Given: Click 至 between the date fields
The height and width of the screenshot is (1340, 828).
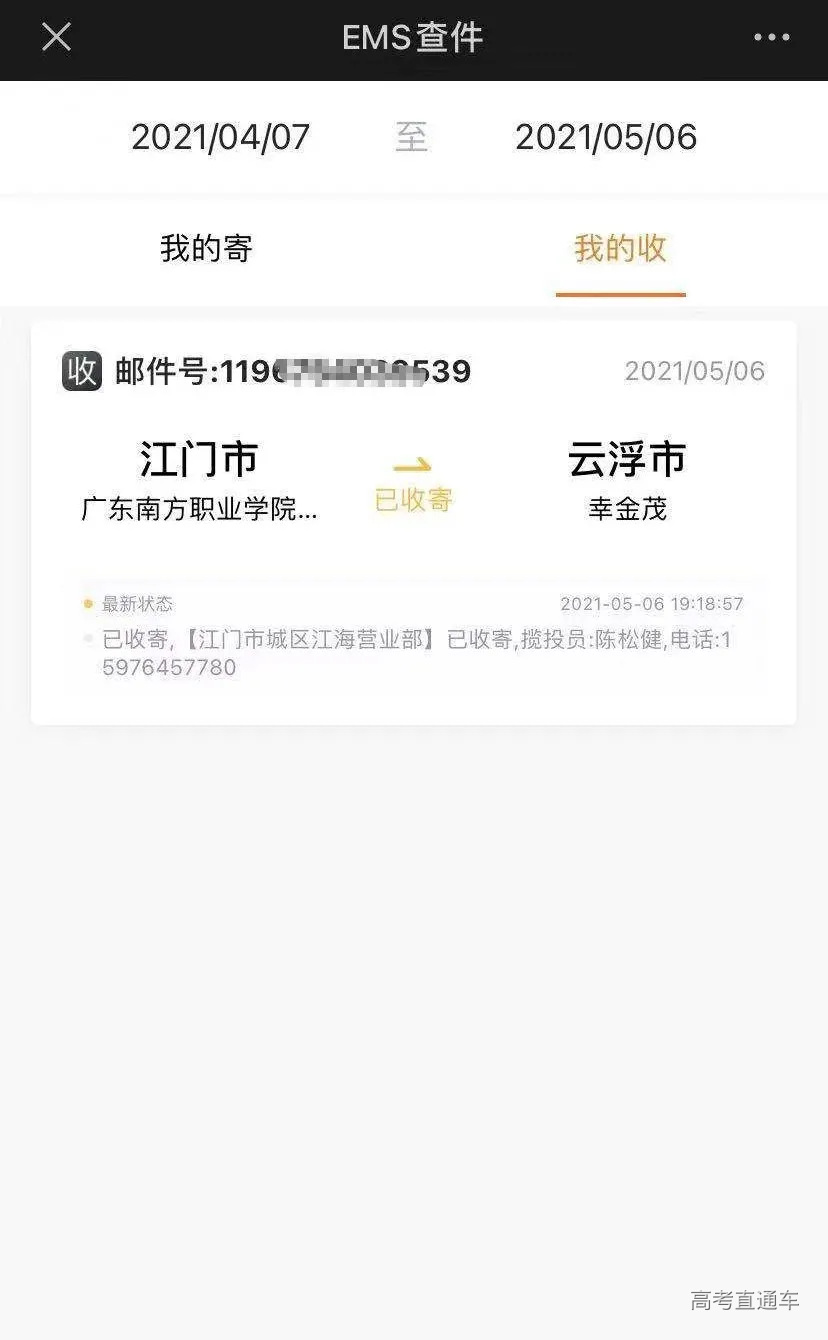Looking at the screenshot, I should tap(411, 137).
